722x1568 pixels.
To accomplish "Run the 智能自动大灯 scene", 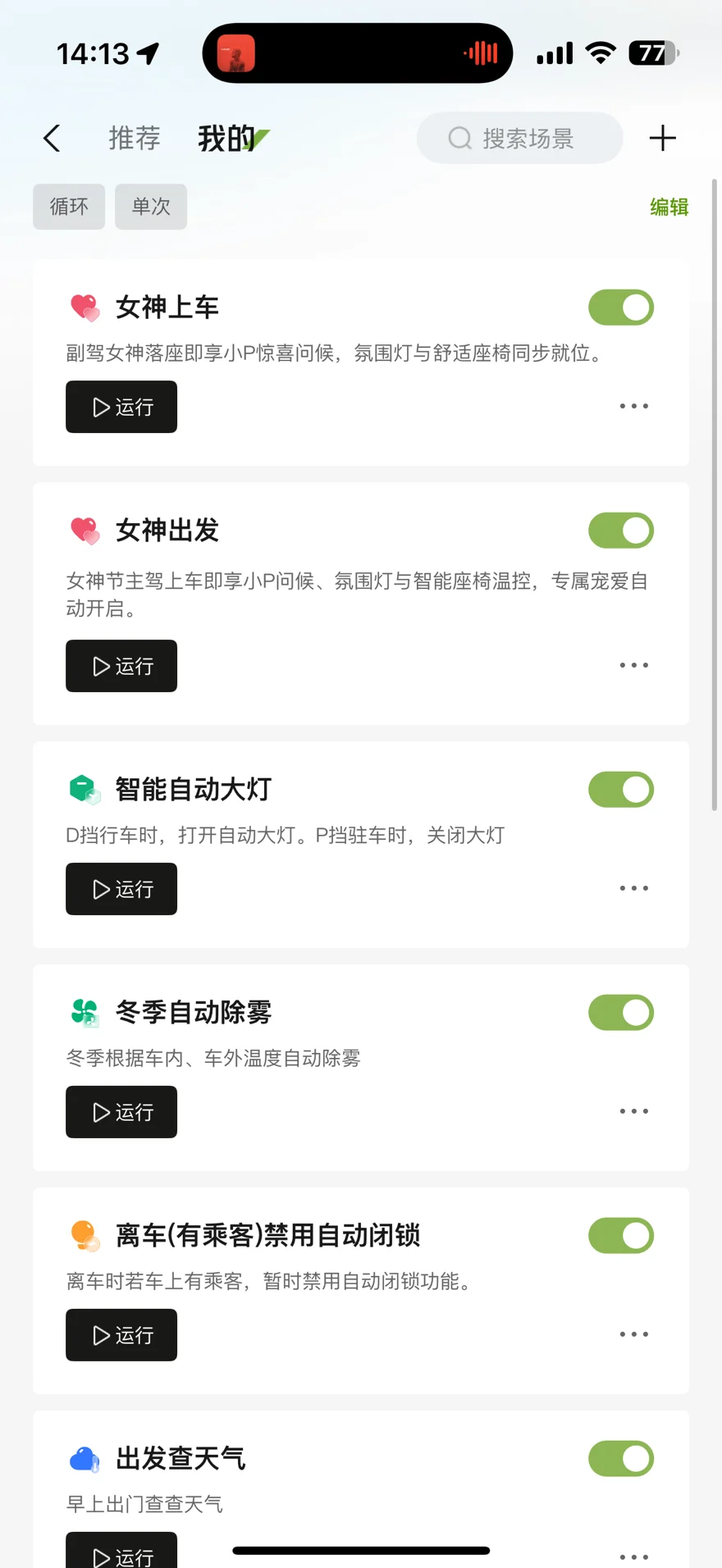I will [121, 889].
